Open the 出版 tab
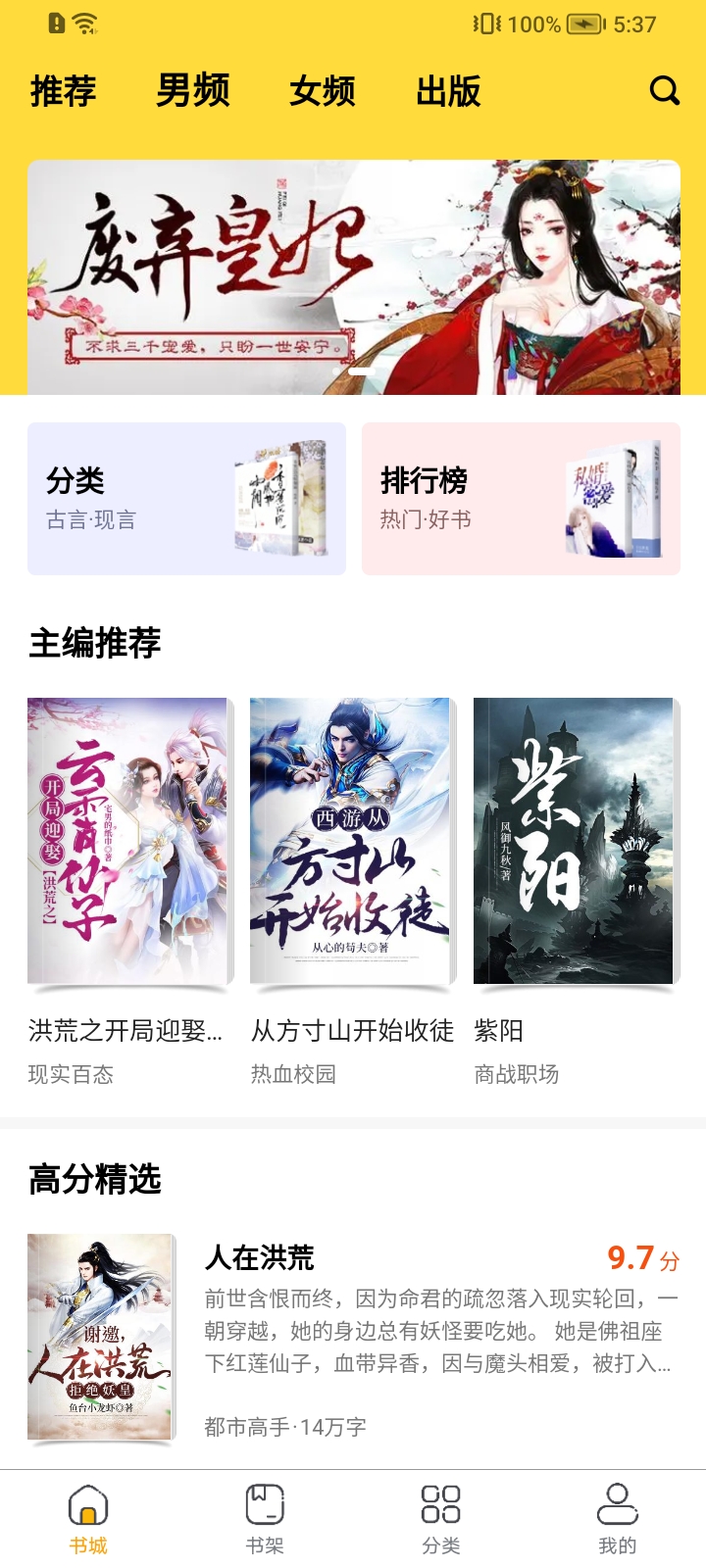Viewport: 706px width, 1568px height. click(x=451, y=91)
